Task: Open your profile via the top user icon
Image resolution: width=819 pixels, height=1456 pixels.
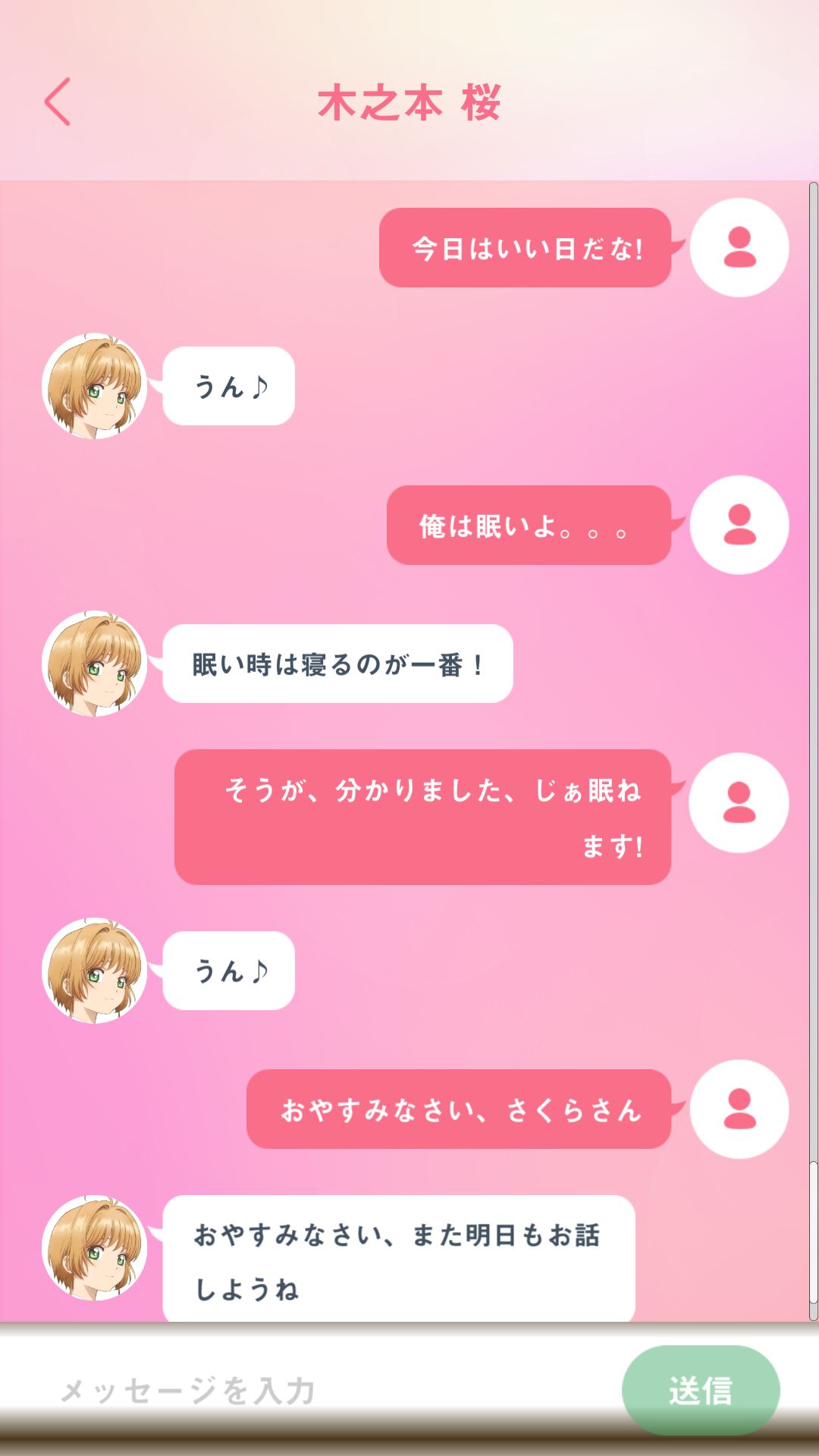Action: pos(738,247)
